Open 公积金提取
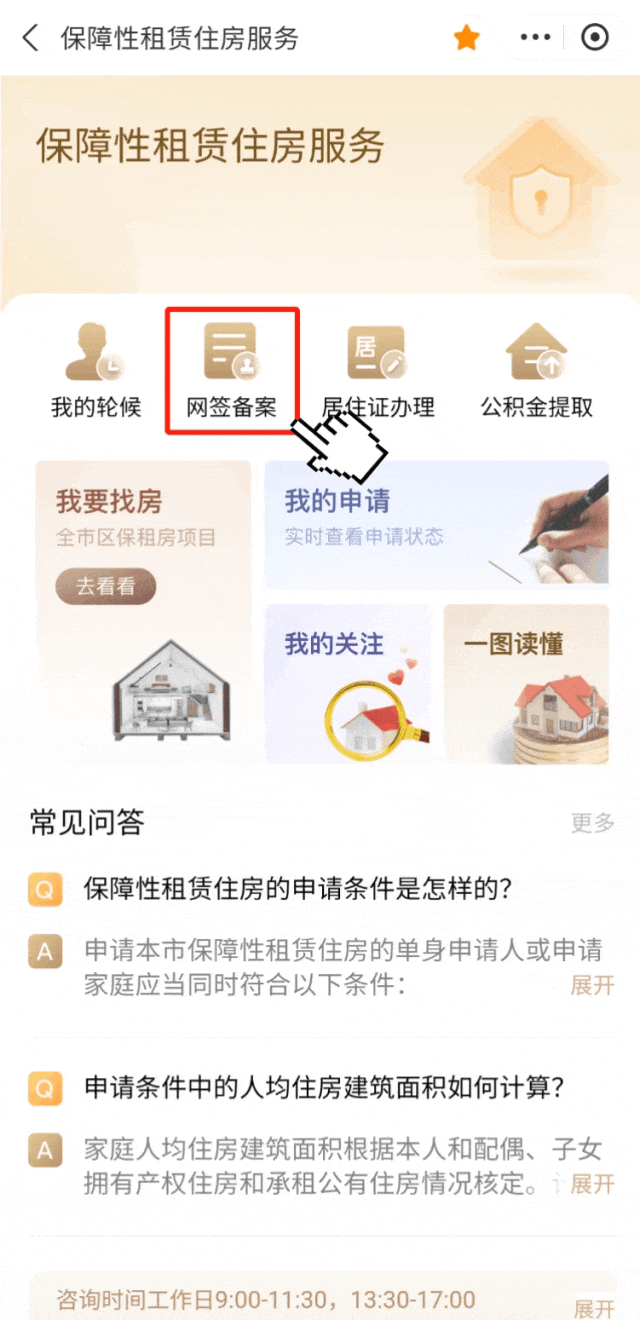The width and height of the screenshot is (640, 1320). (537, 370)
